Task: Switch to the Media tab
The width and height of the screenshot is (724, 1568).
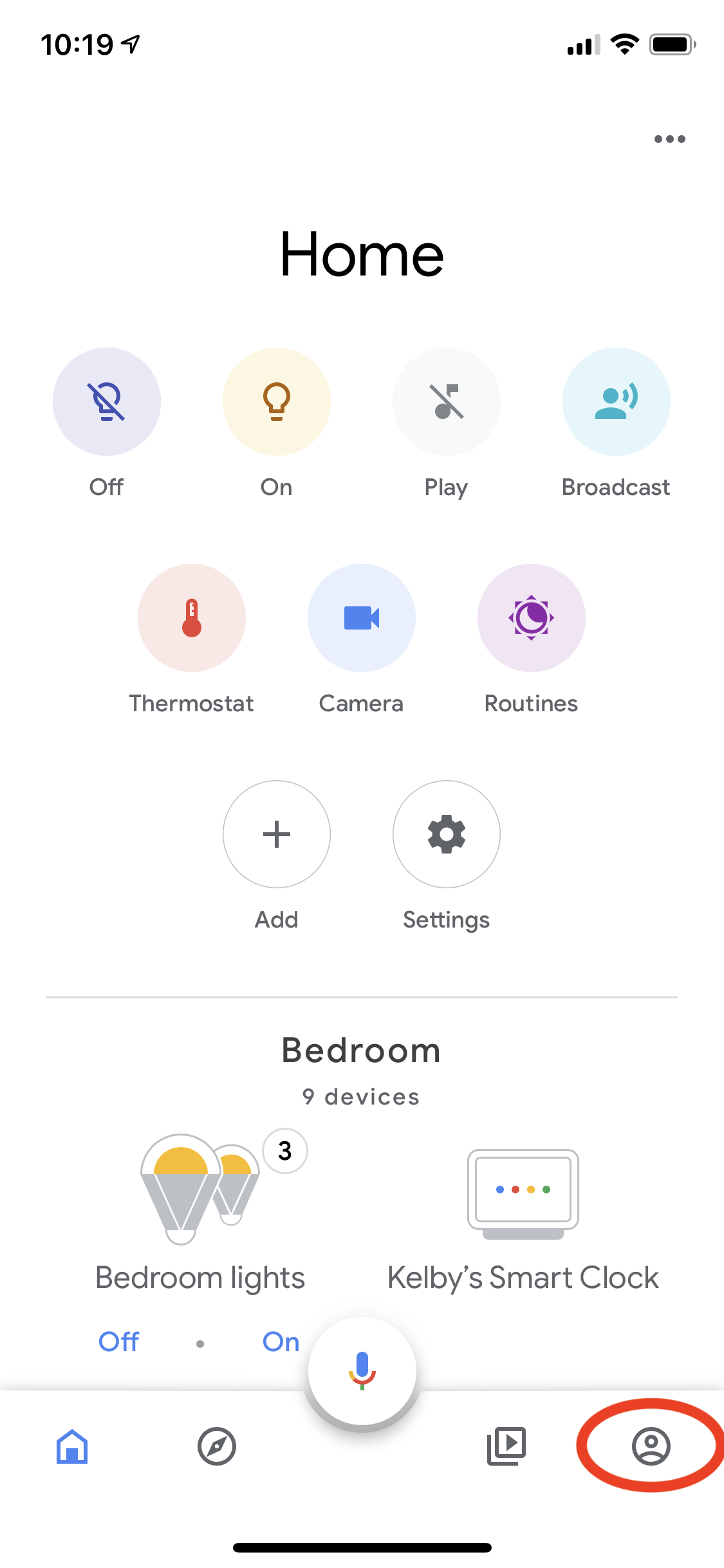Action: pyautogui.click(x=506, y=1446)
